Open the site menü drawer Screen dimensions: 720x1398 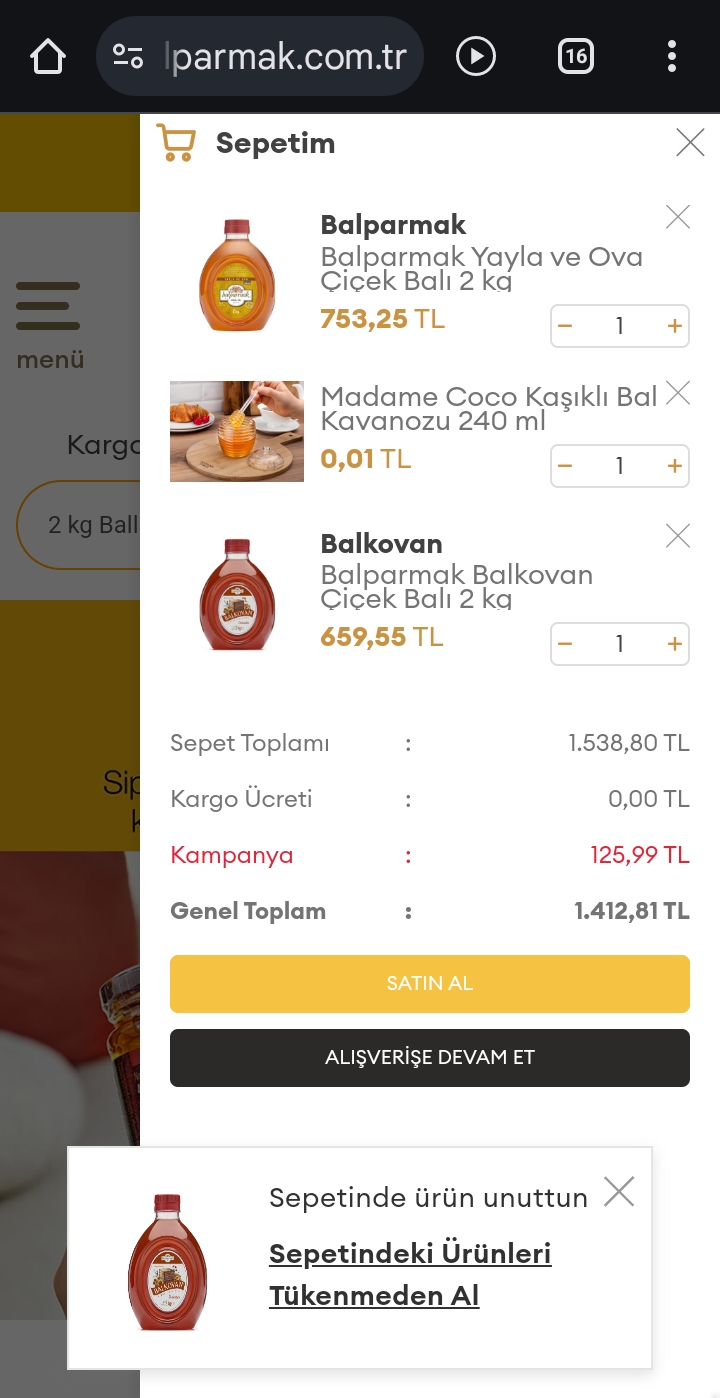[x=49, y=325]
